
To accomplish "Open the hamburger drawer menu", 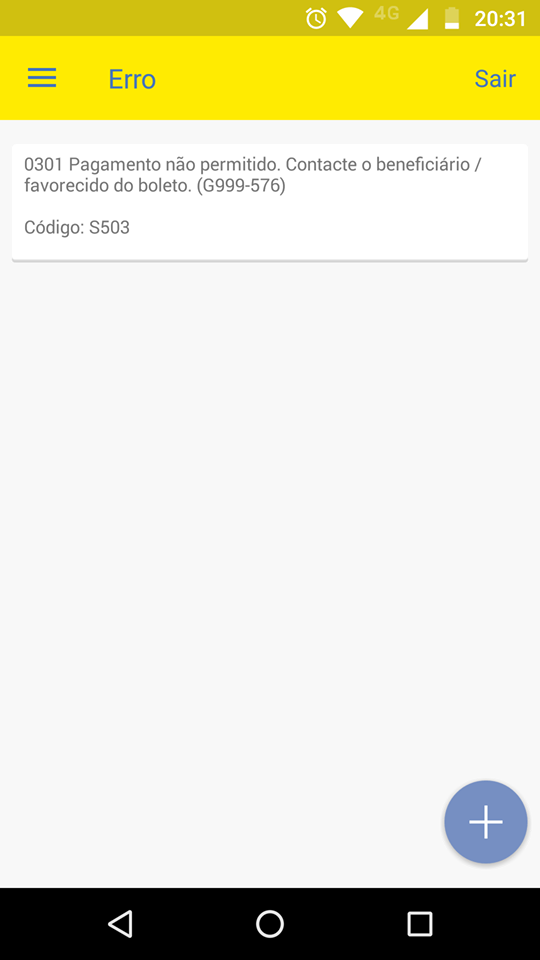I will pyautogui.click(x=42, y=78).
